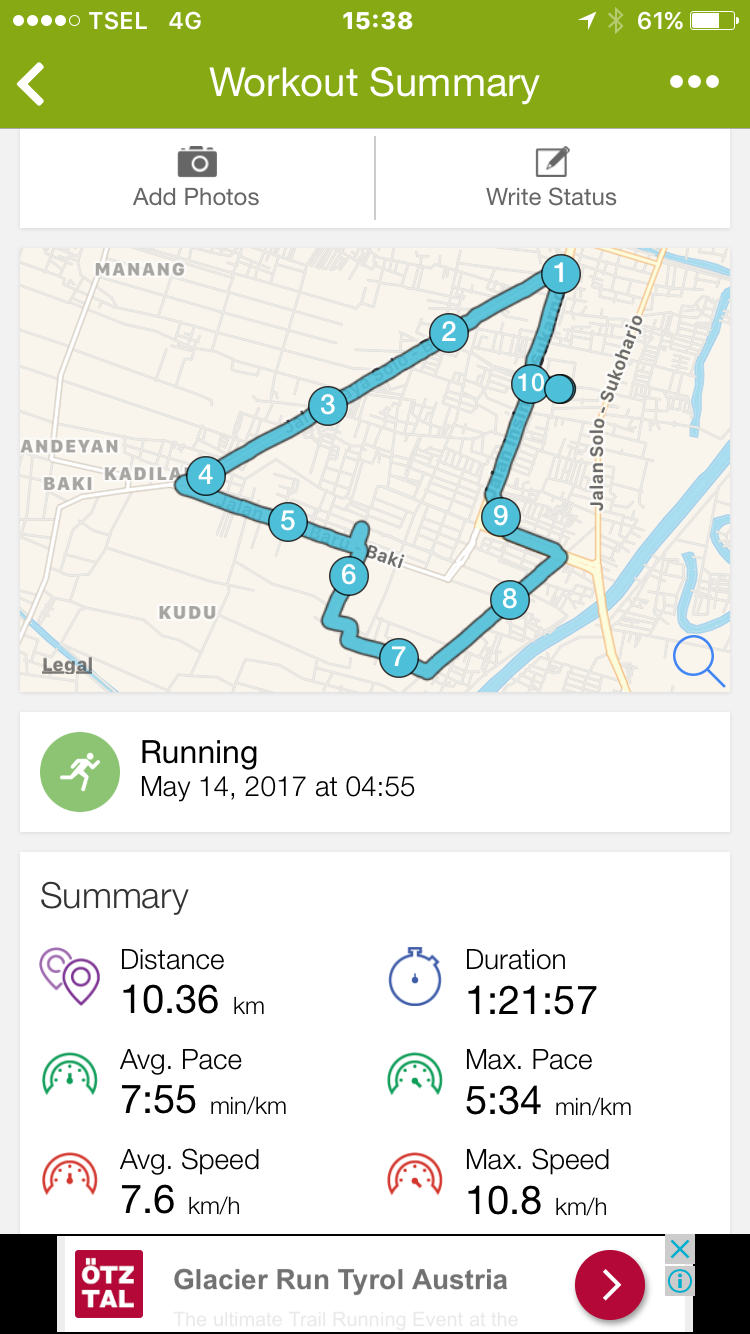The height and width of the screenshot is (1334, 750).
Task: Close the ad banner
Action: (679, 1249)
